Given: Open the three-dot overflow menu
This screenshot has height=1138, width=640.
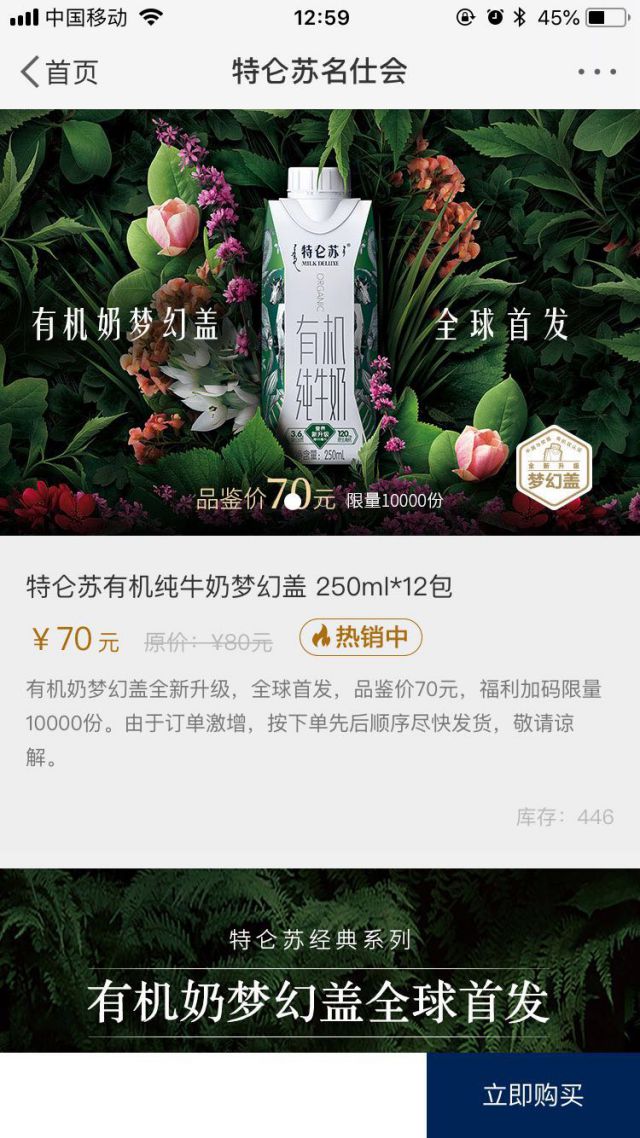Looking at the screenshot, I should pyautogui.click(x=597, y=72).
